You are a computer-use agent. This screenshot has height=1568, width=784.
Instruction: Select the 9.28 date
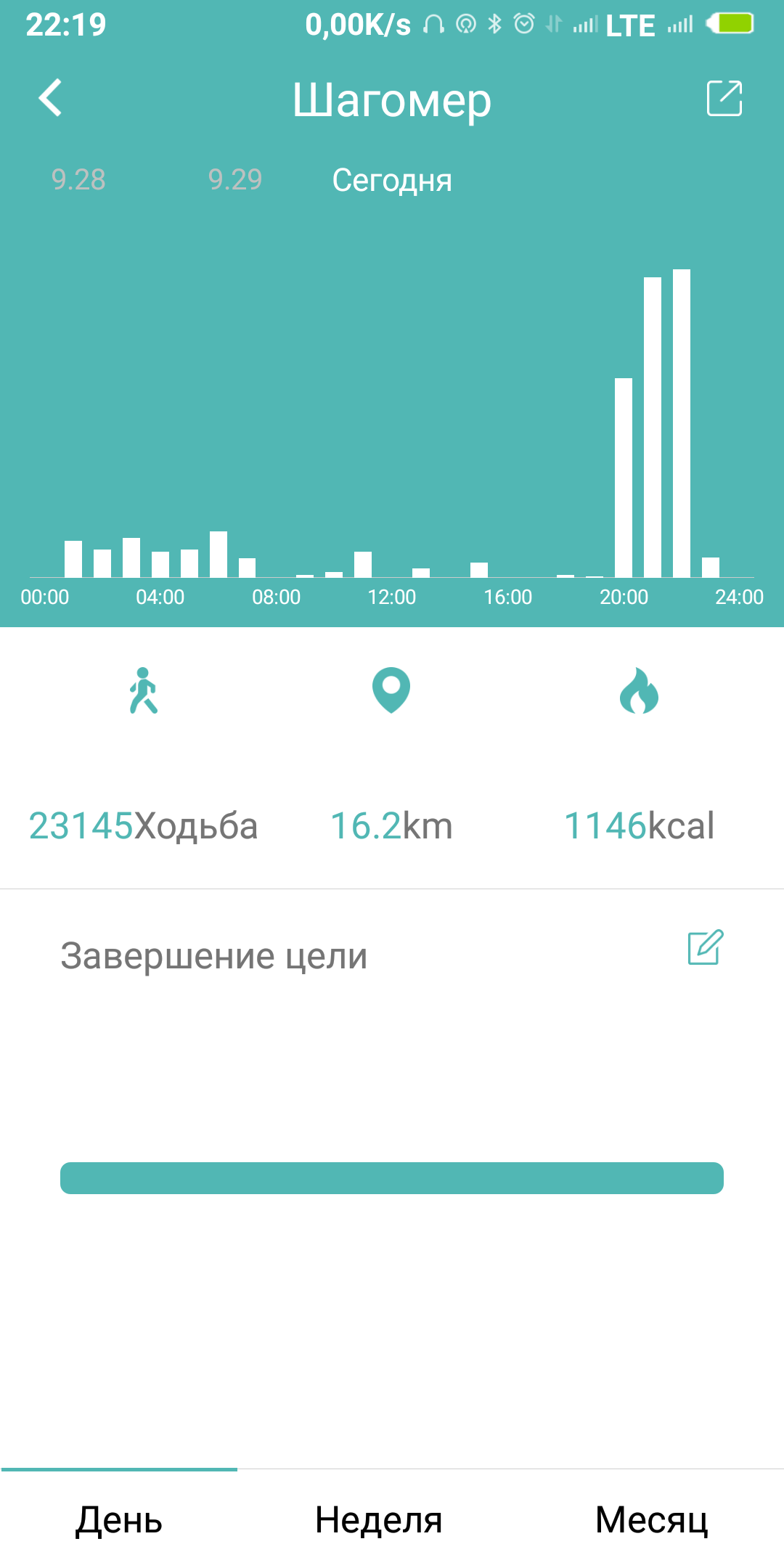pyautogui.click(x=78, y=180)
